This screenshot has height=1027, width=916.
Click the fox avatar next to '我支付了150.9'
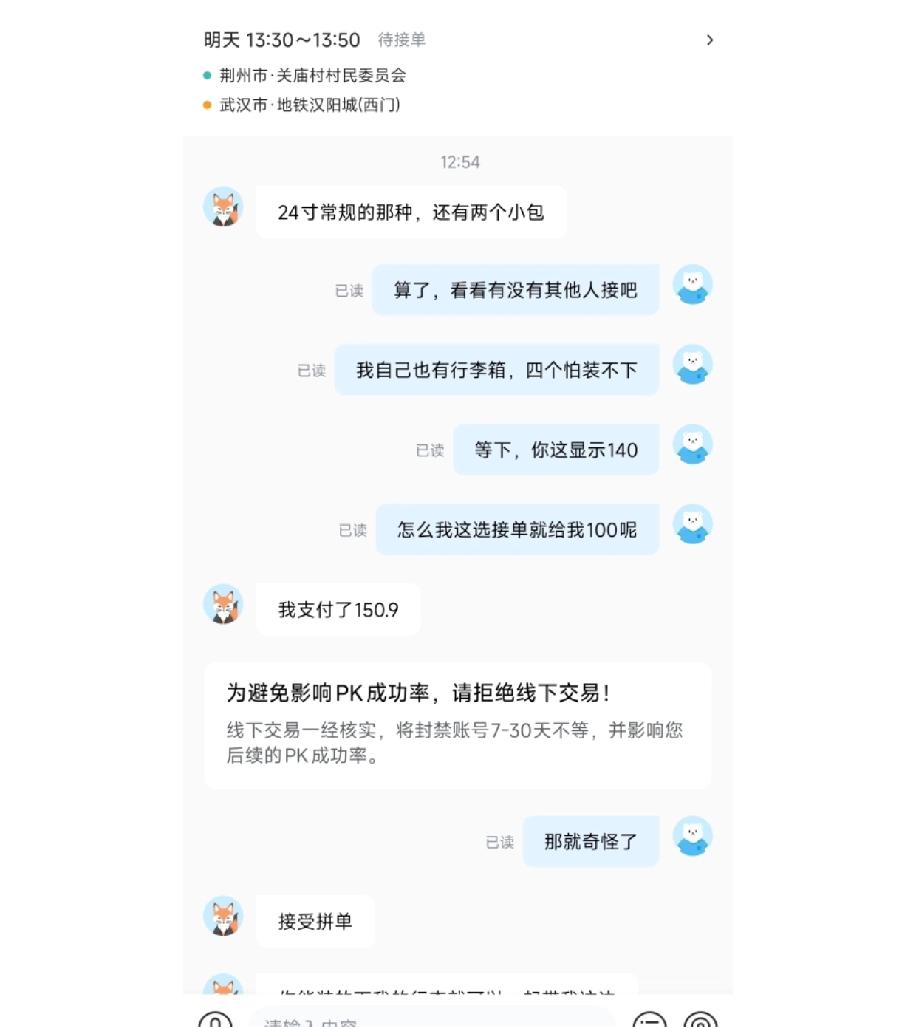[223, 605]
